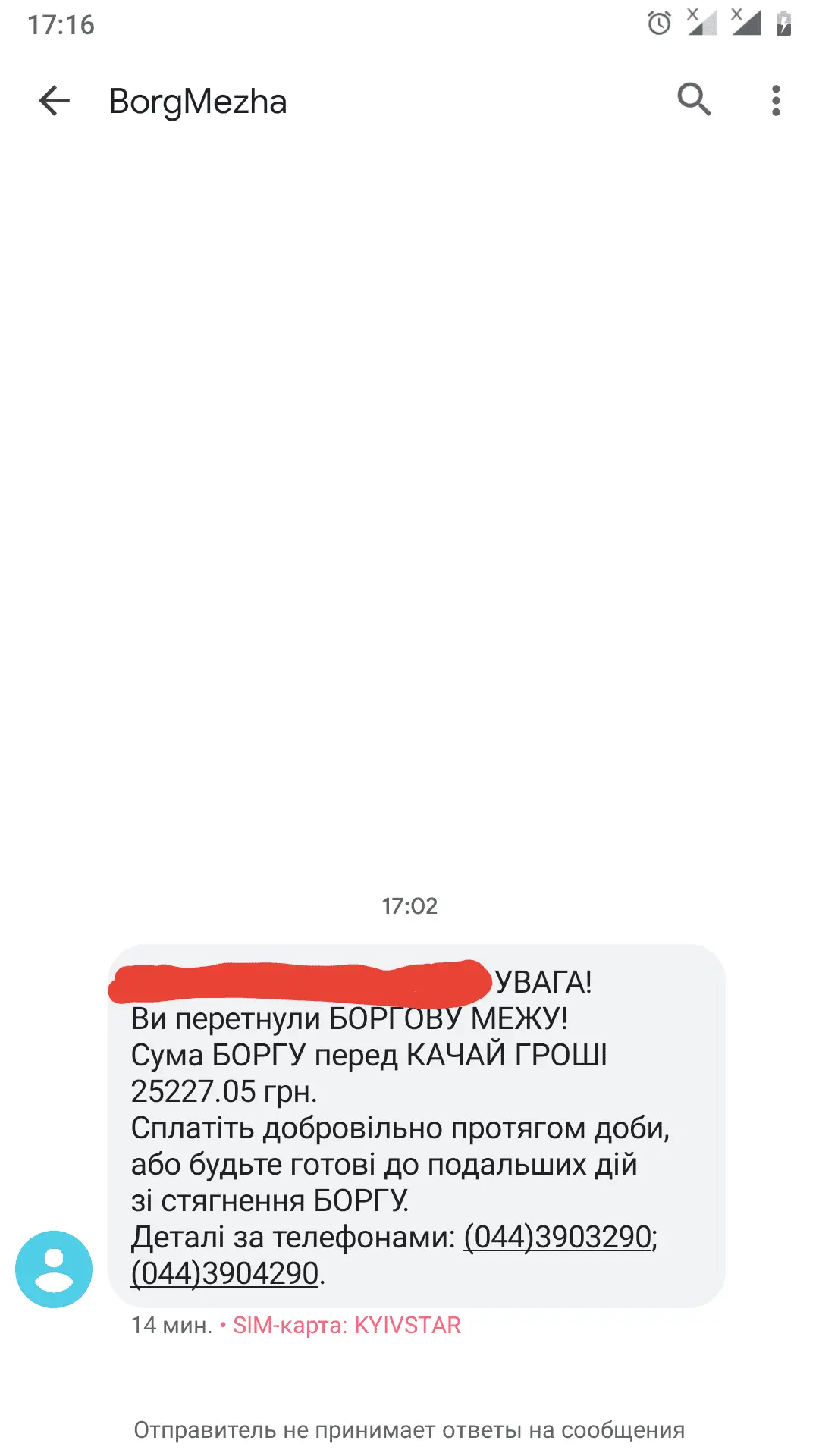
Task: Call the phone number (044)3903290
Action: point(558,1237)
